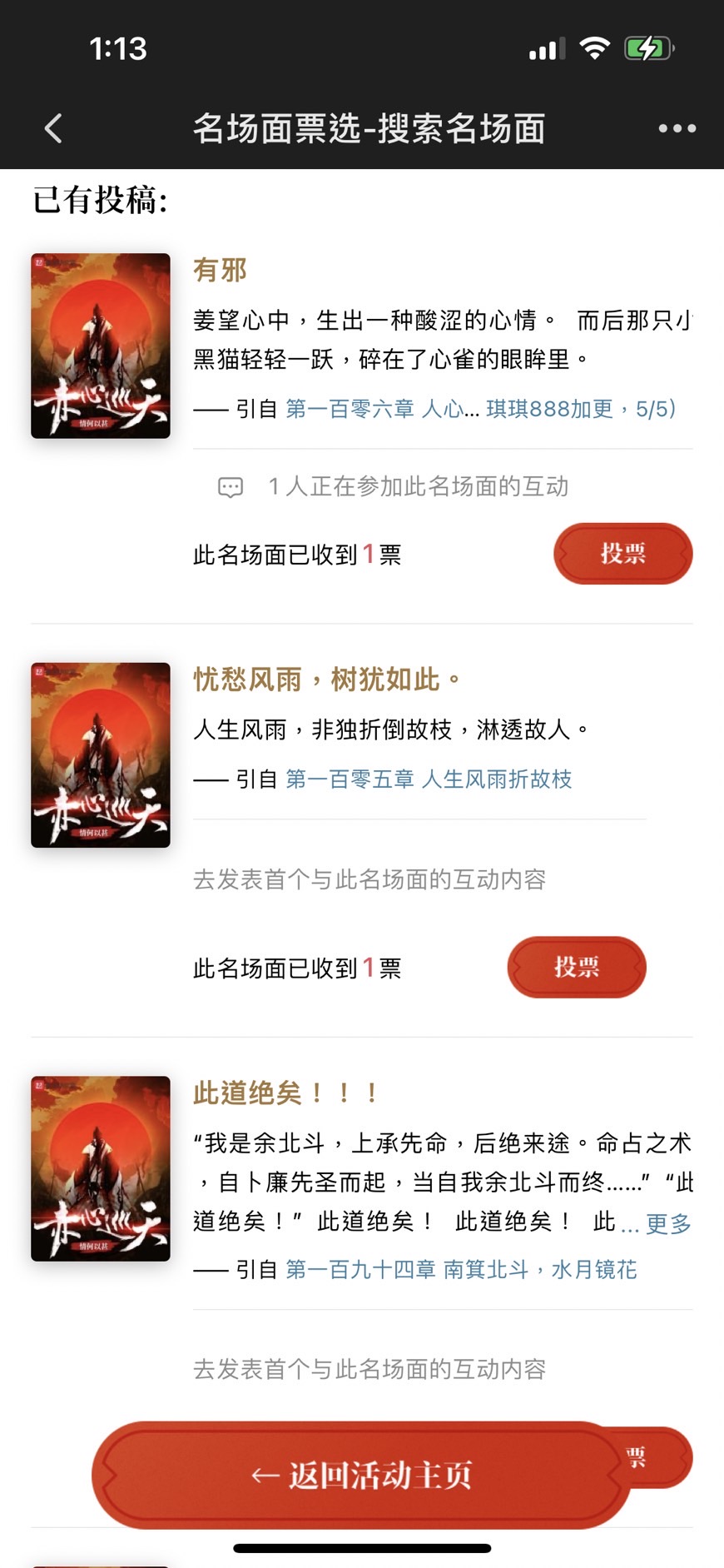Screen dimensions: 724x1568
Task: Open book cover beside 有邪
Action: click(101, 346)
